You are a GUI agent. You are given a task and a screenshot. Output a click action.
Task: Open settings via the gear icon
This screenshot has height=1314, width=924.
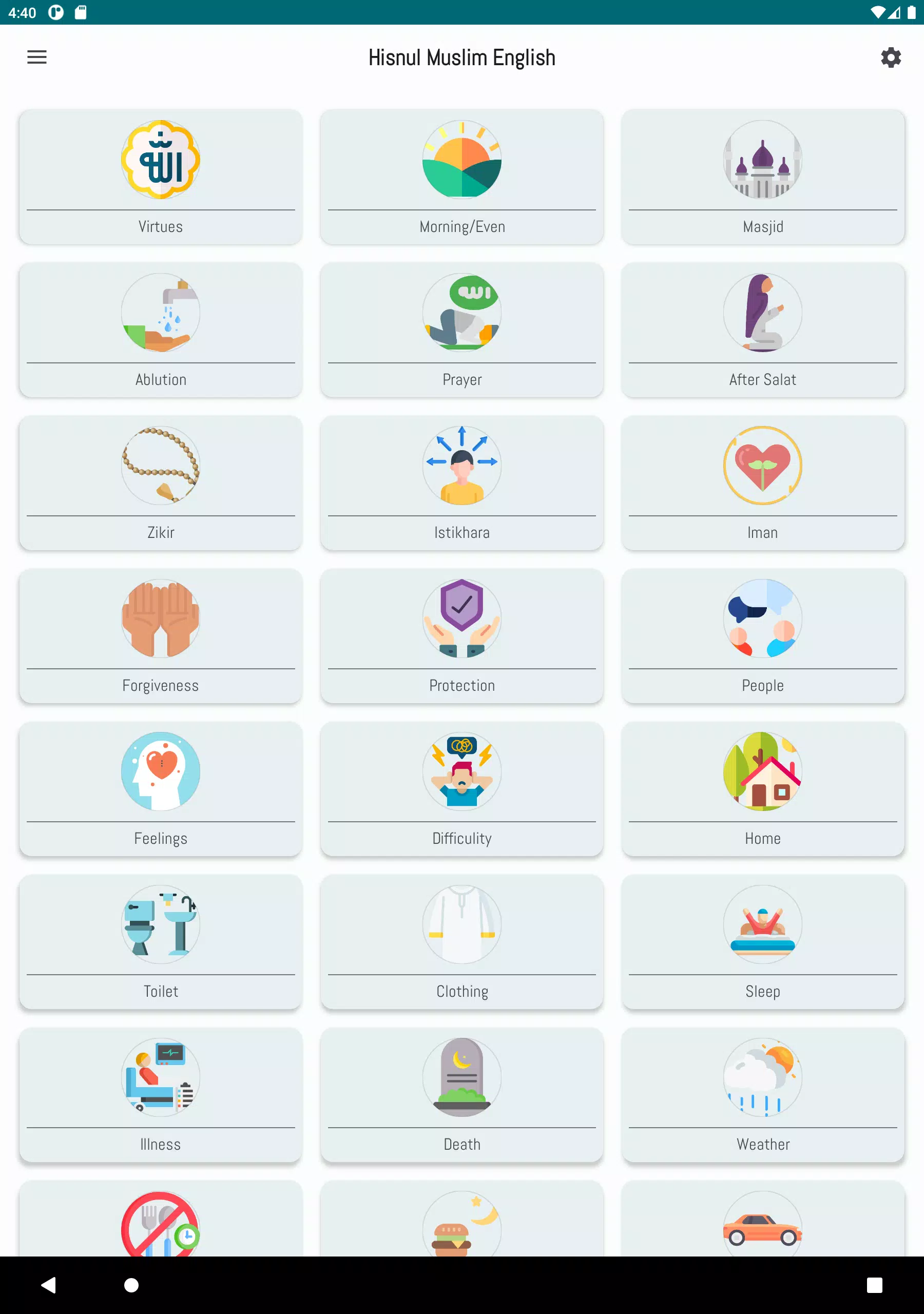point(890,57)
